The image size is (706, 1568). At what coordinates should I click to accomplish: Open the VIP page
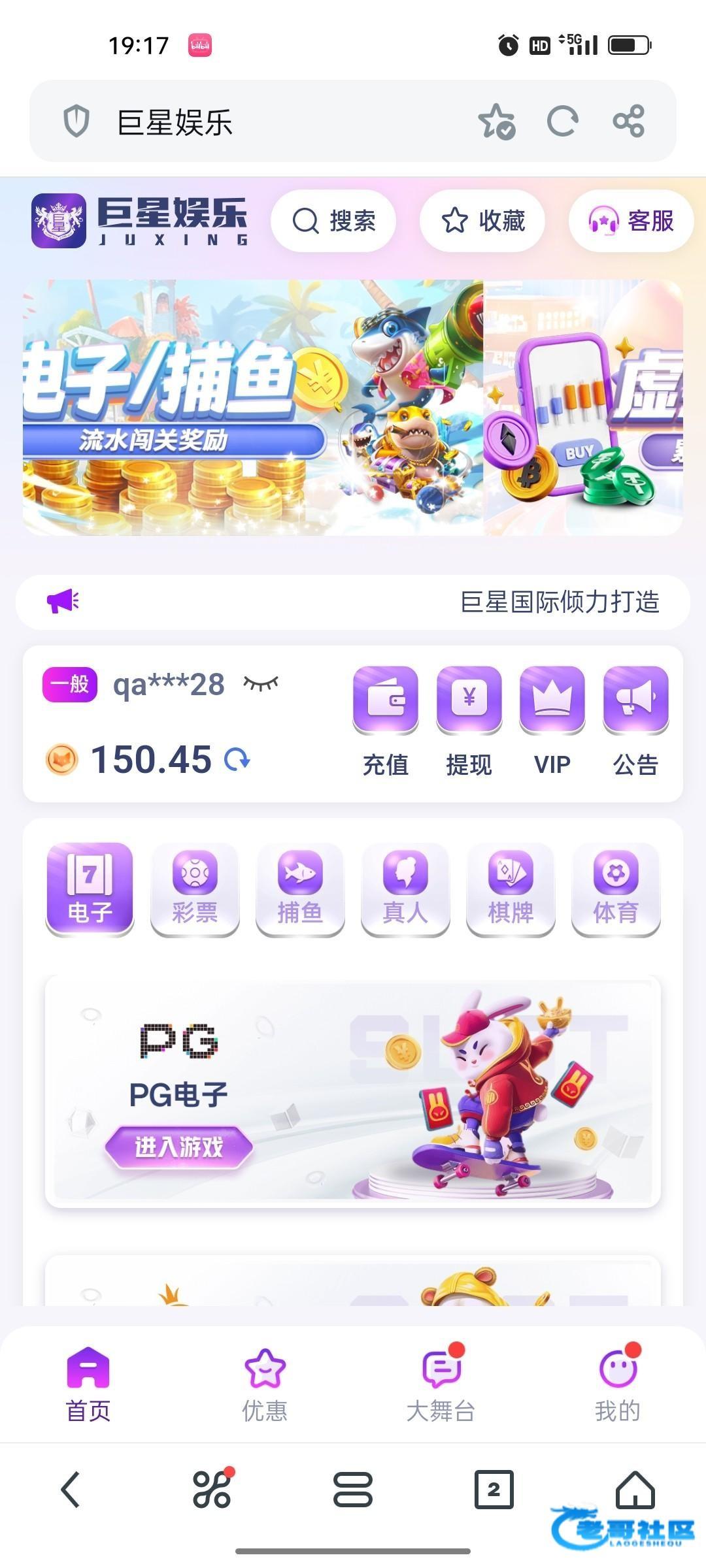click(552, 720)
